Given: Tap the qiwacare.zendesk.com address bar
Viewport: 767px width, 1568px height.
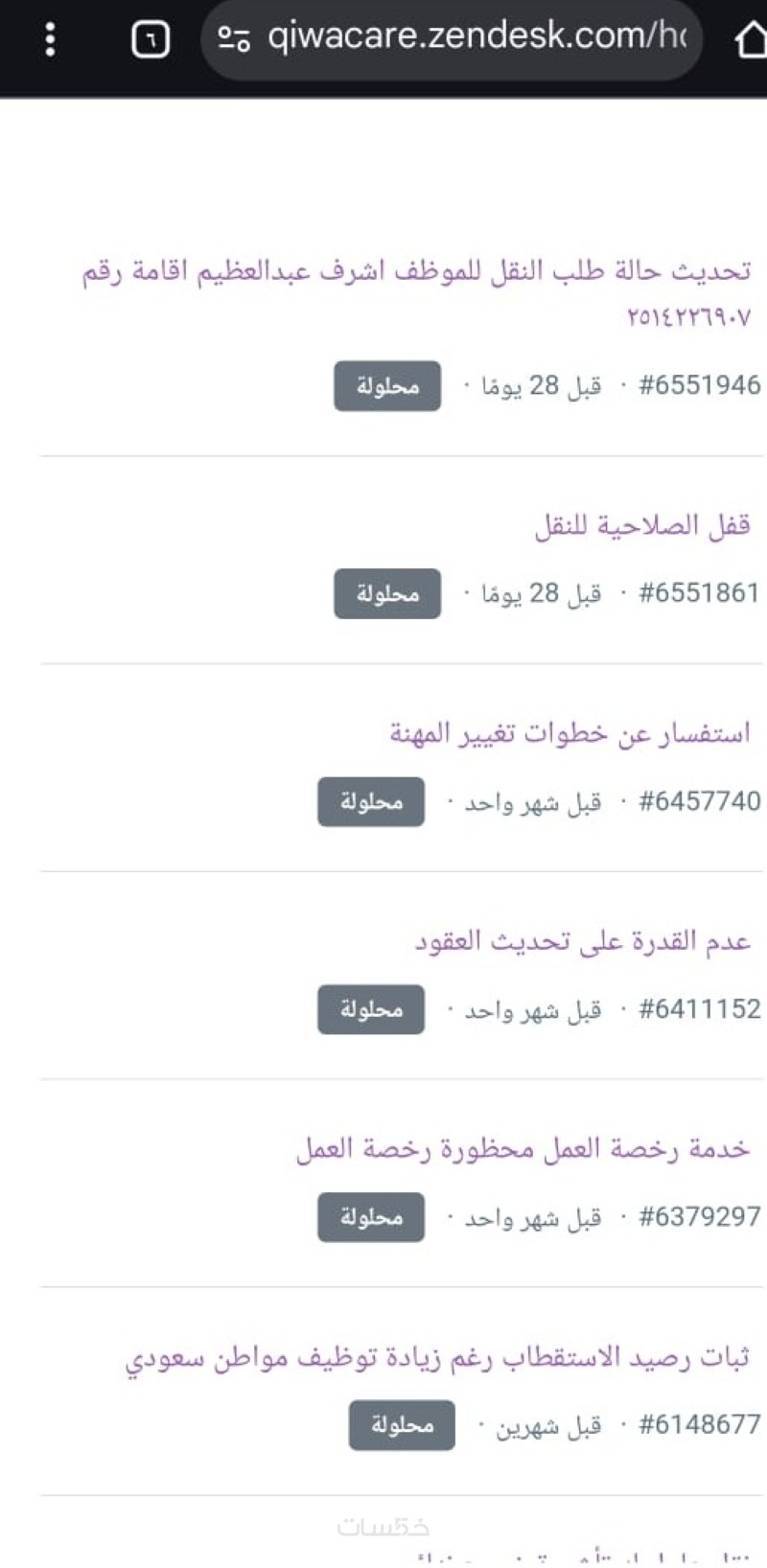Looking at the screenshot, I should 460,38.
